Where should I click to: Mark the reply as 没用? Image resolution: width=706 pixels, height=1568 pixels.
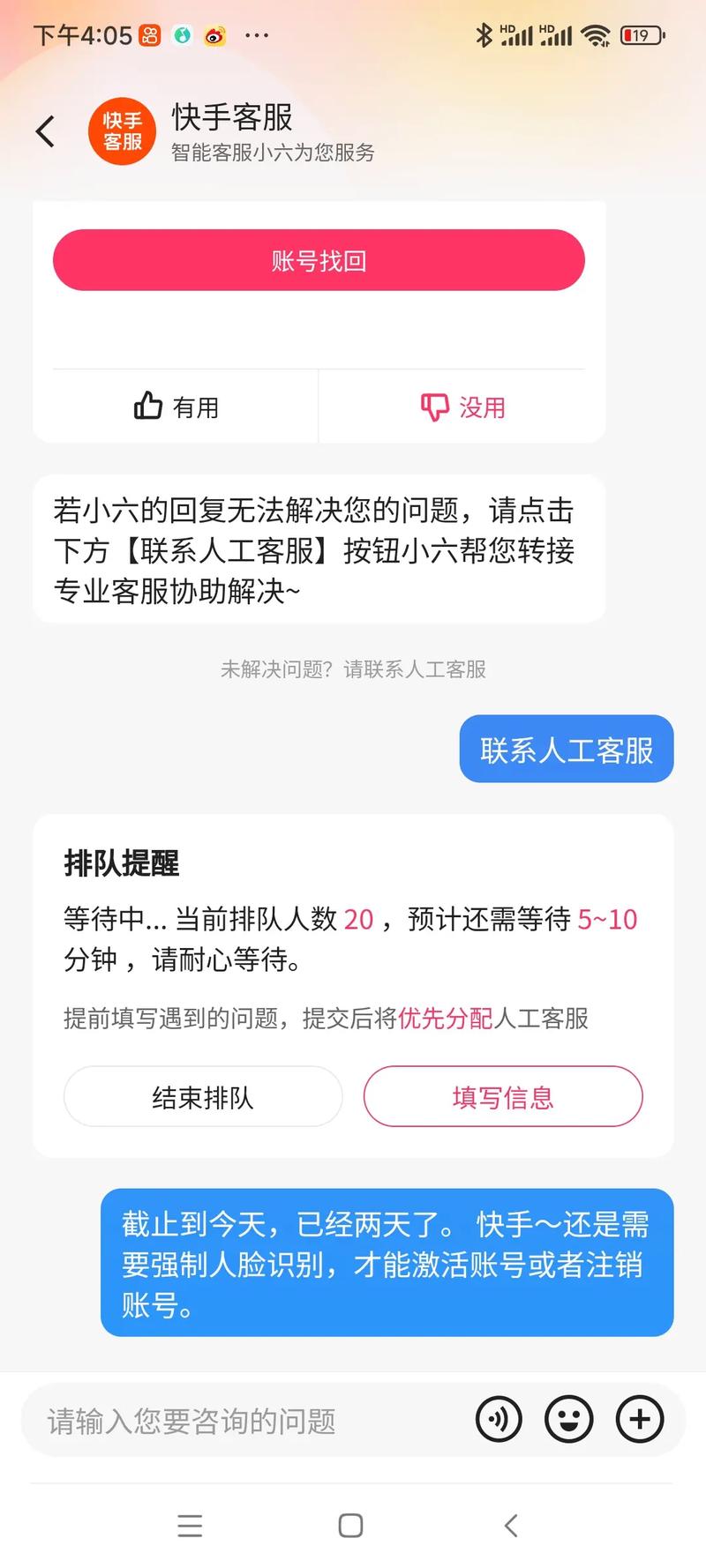pyautogui.click(x=462, y=407)
